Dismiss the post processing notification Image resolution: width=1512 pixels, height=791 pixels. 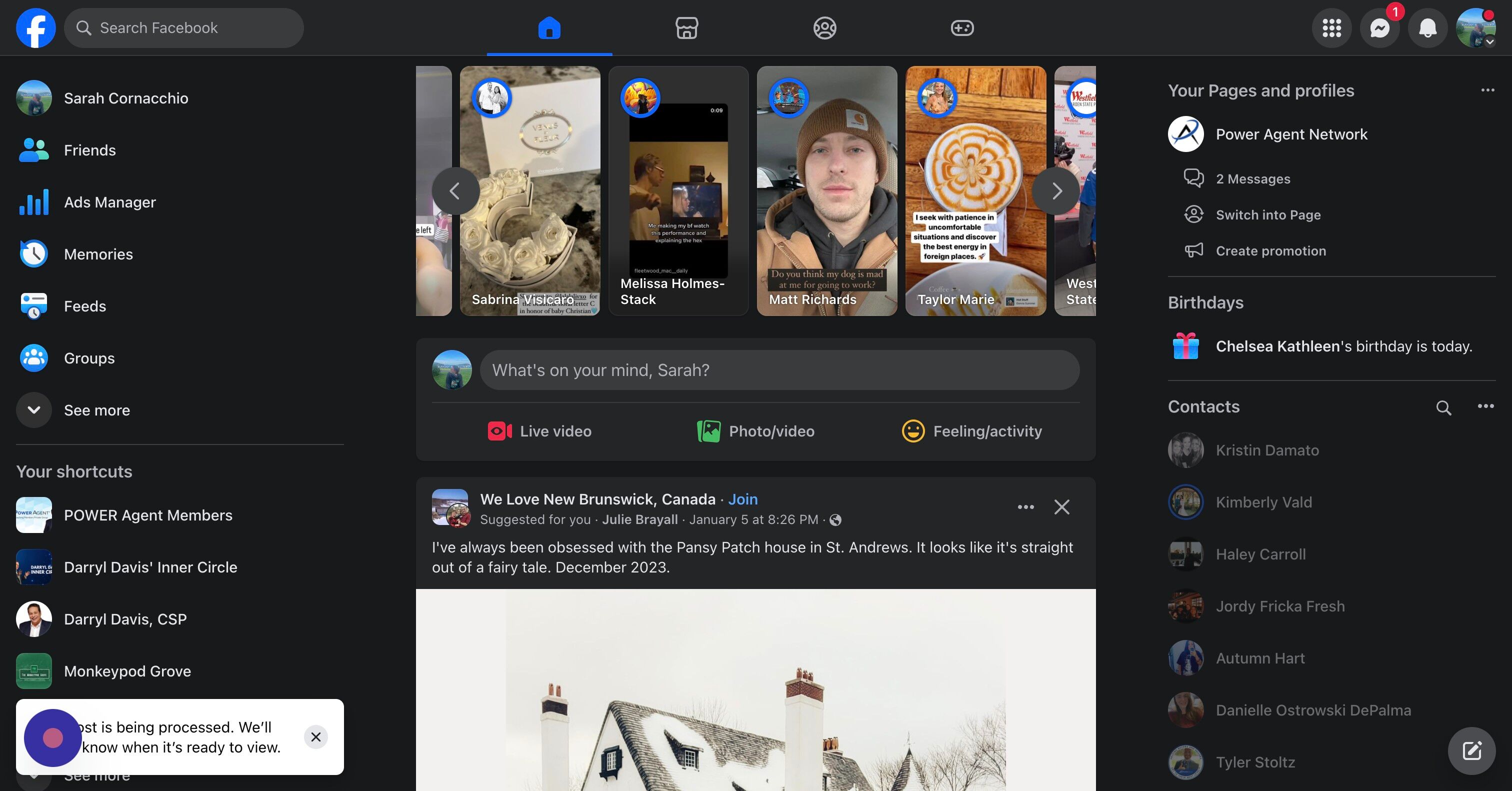coord(316,737)
